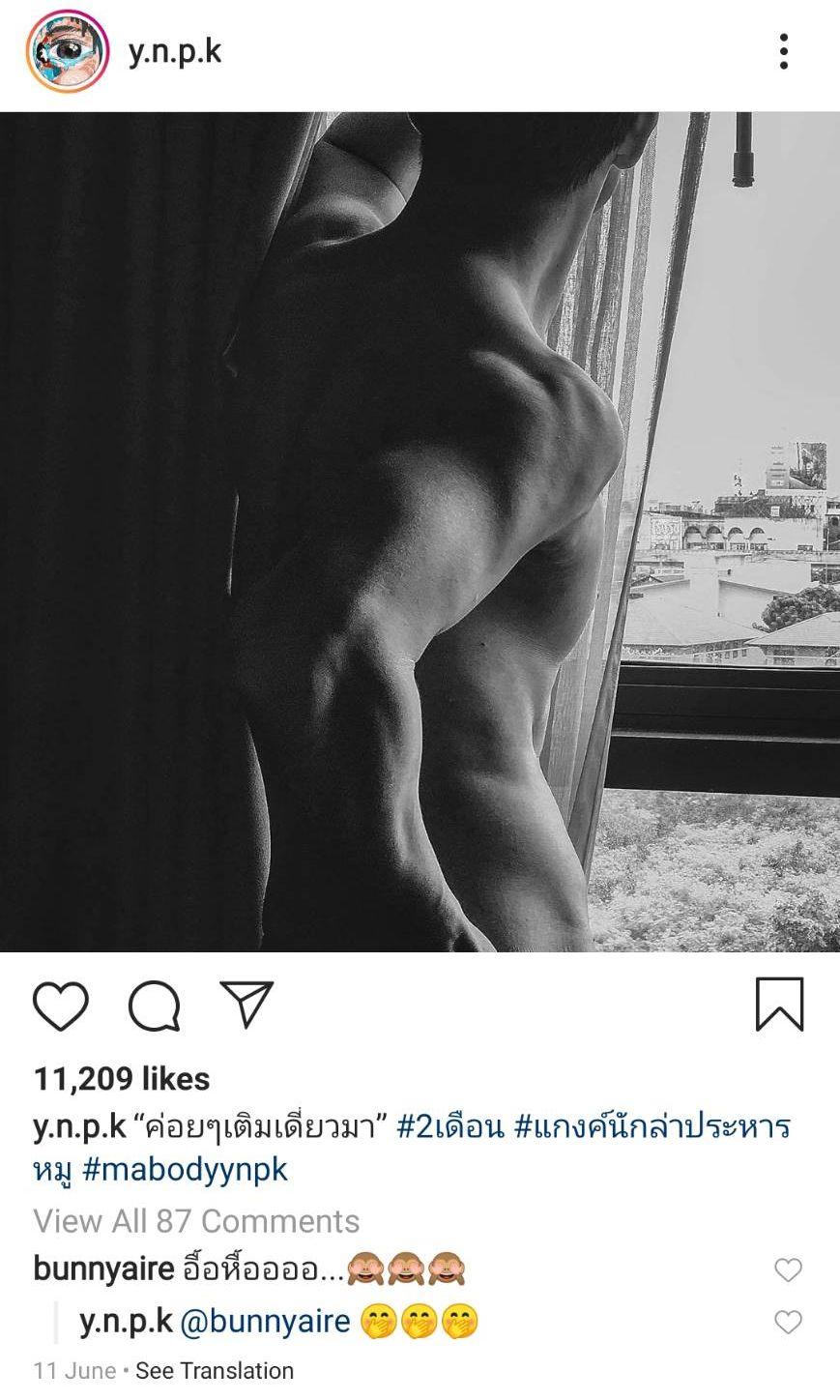Open the post overflow menu
The width and height of the screenshot is (840, 1400).
point(783,51)
